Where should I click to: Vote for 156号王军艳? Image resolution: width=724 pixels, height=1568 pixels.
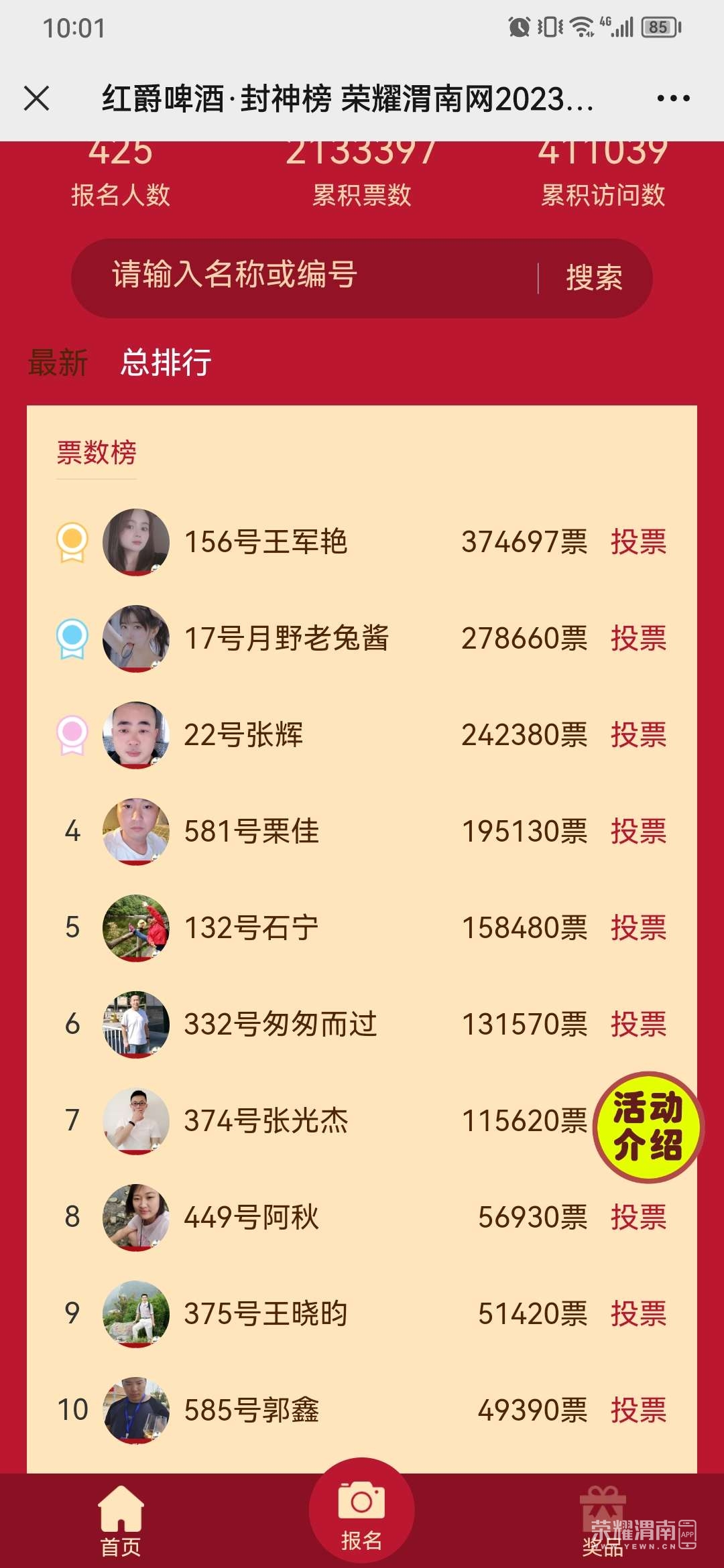pyautogui.click(x=638, y=542)
